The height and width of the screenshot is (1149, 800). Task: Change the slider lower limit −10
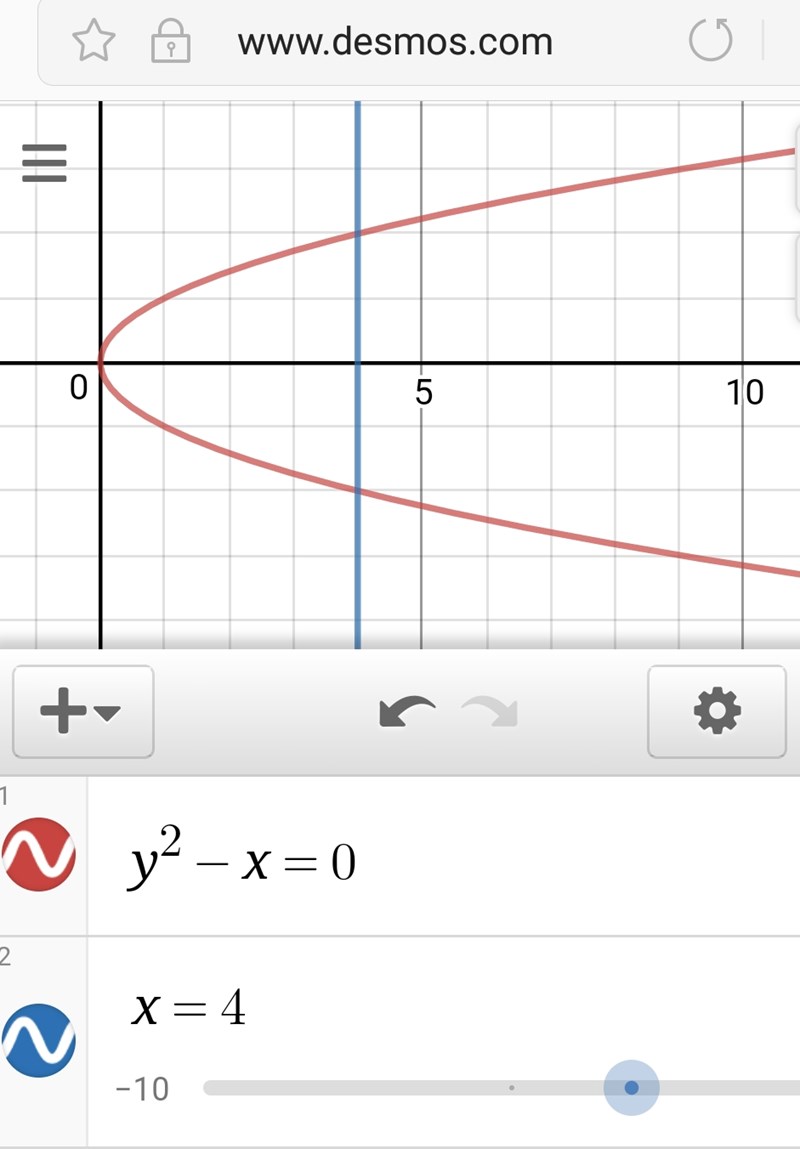pyautogui.click(x=142, y=1088)
